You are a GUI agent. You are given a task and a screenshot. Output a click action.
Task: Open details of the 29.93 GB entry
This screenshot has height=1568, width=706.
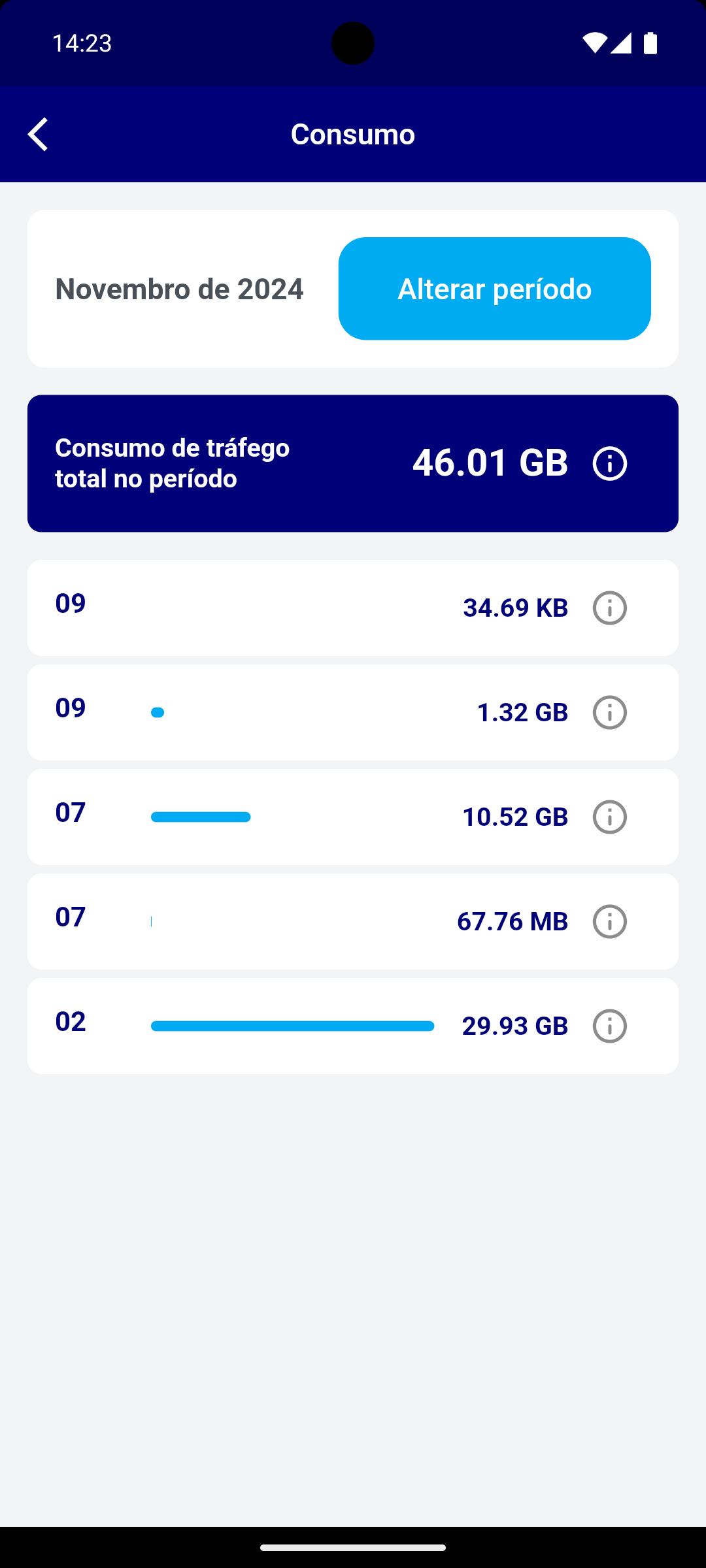pyautogui.click(x=609, y=1026)
